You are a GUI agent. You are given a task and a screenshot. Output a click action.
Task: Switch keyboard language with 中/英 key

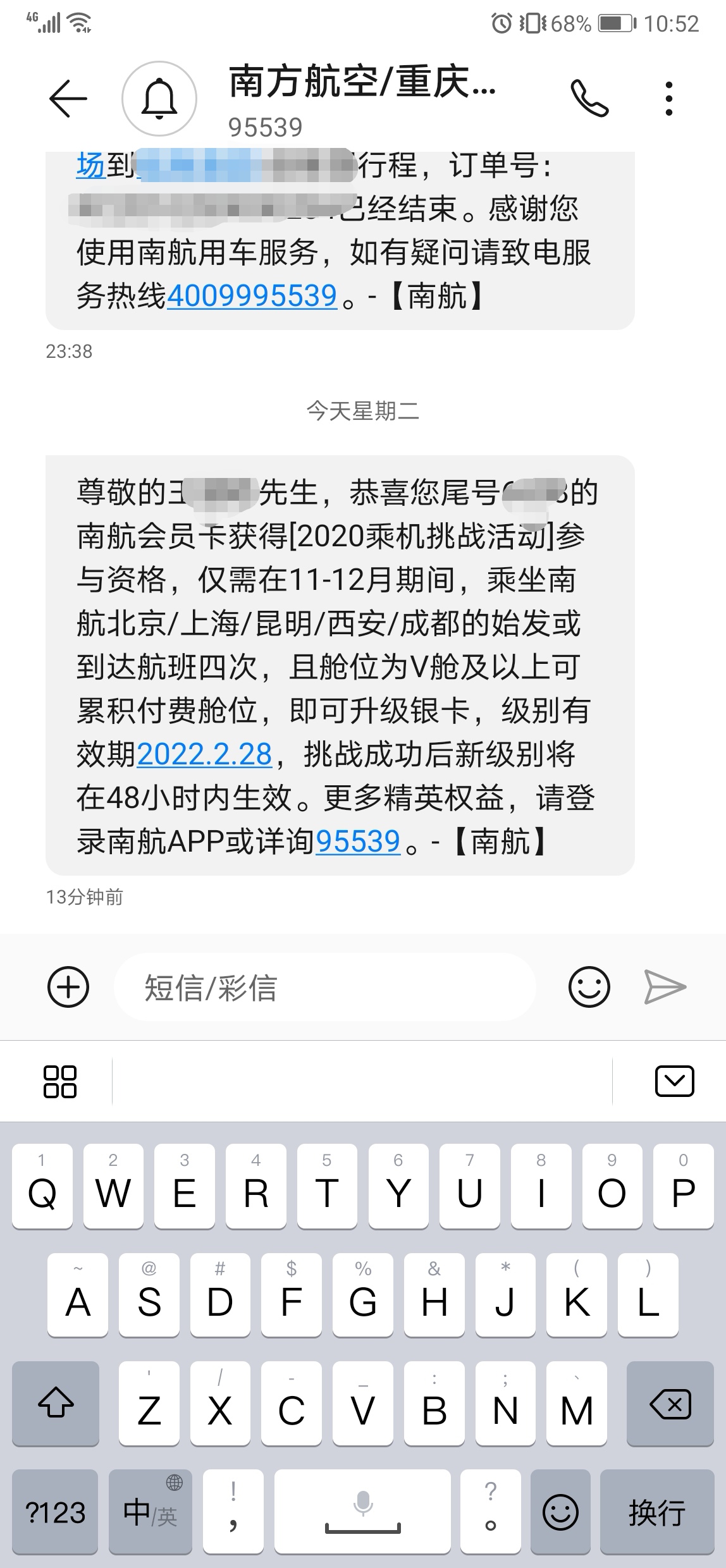pyautogui.click(x=150, y=1512)
